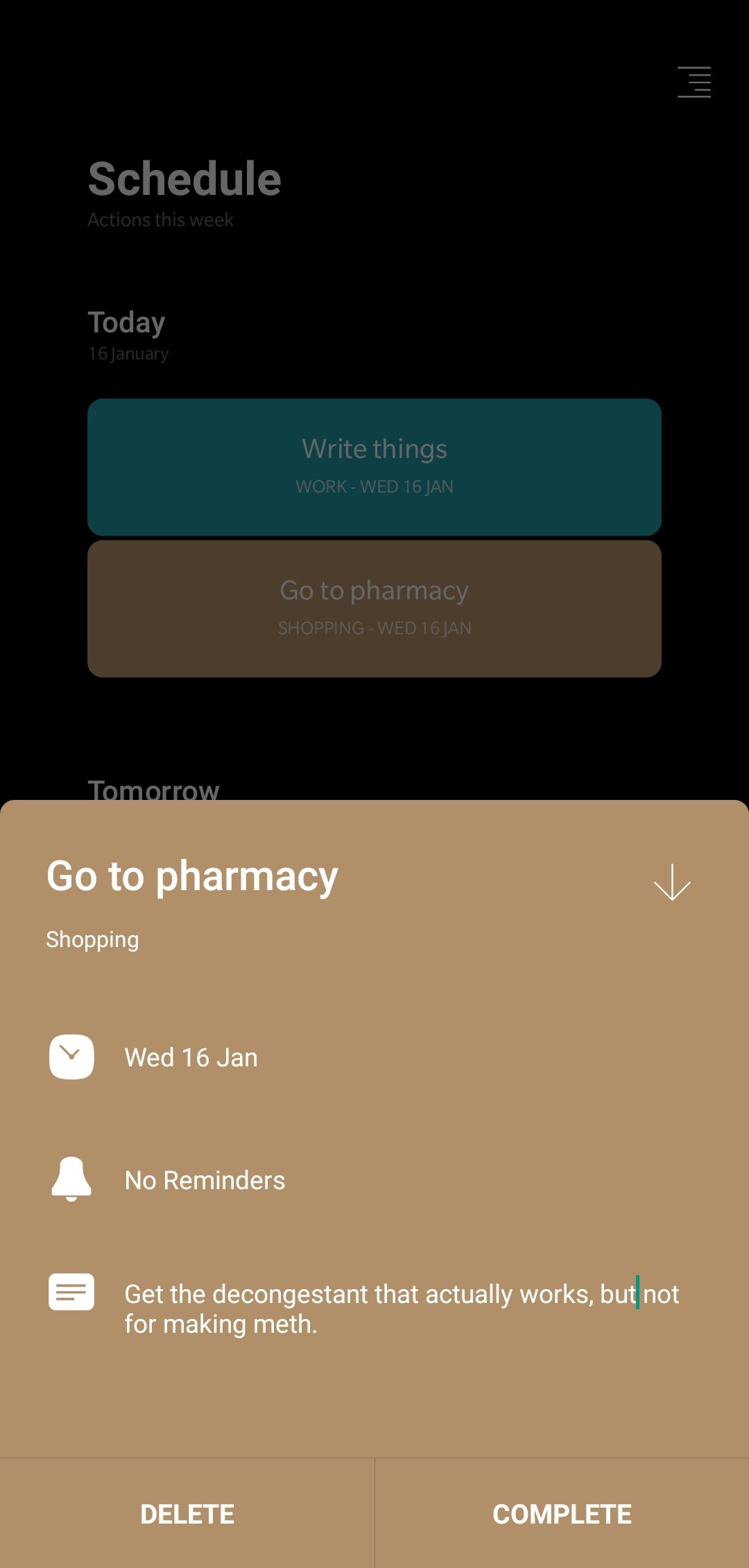Select the teal 'Write things' task card
Screen dimensions: 749x1568
coord(374,466)
